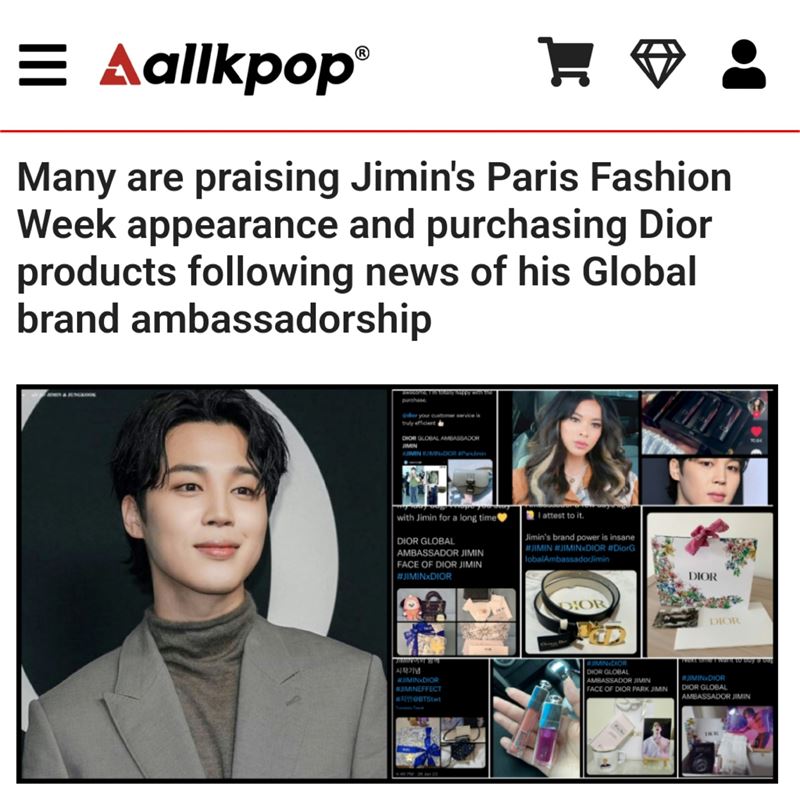Tap the diamond icon
The image size is (800, 800).
[x=656, y=64]
